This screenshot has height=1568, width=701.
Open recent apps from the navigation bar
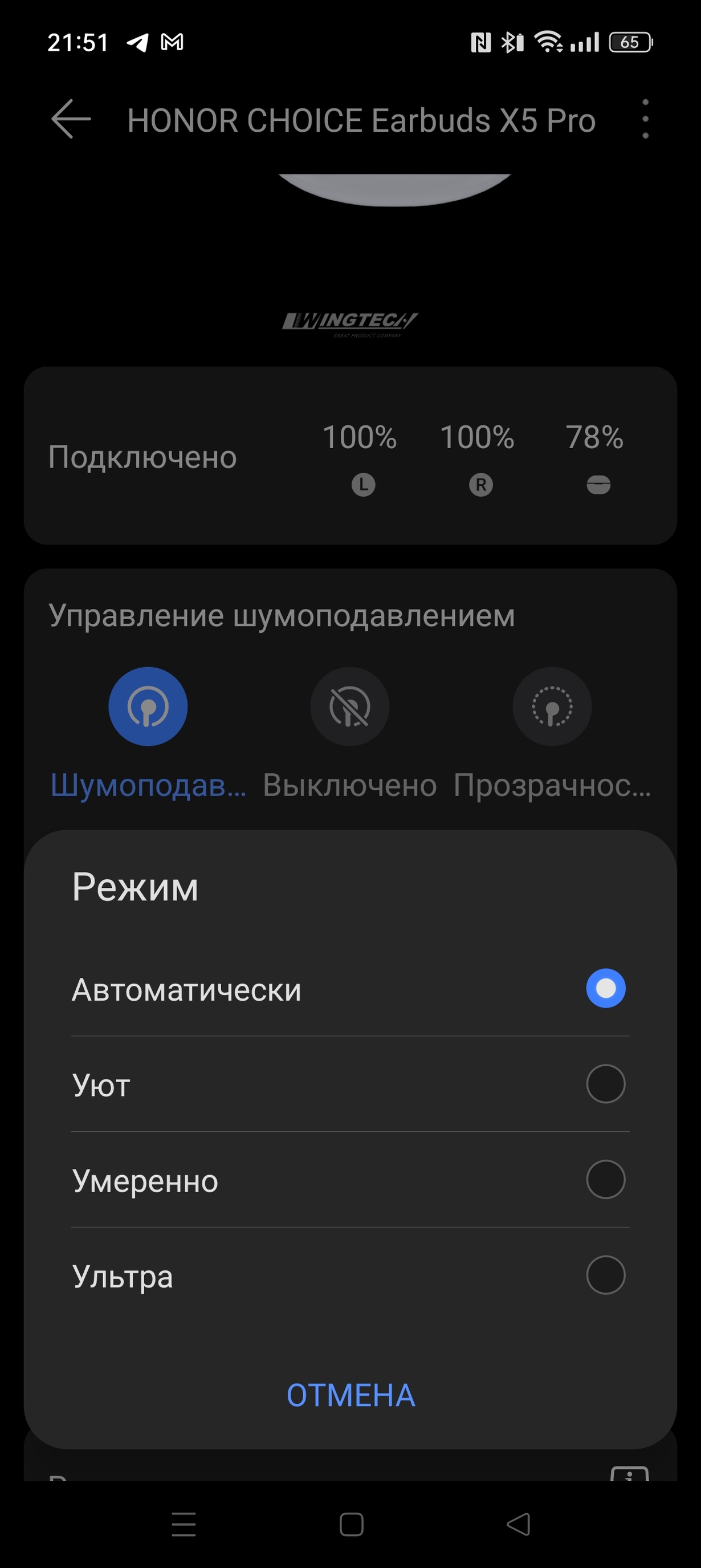[183, 1524]
